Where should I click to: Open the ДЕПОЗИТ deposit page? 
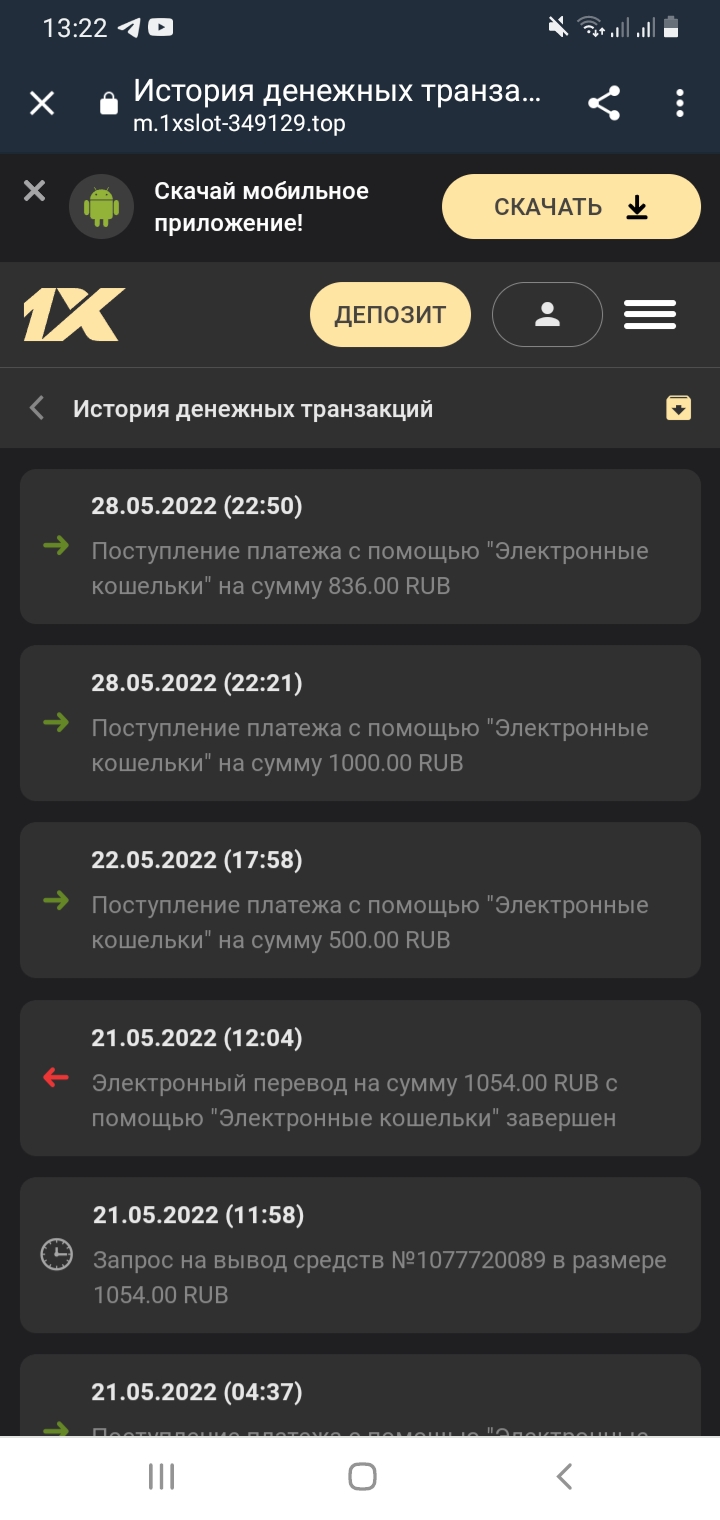coord(390,315)
